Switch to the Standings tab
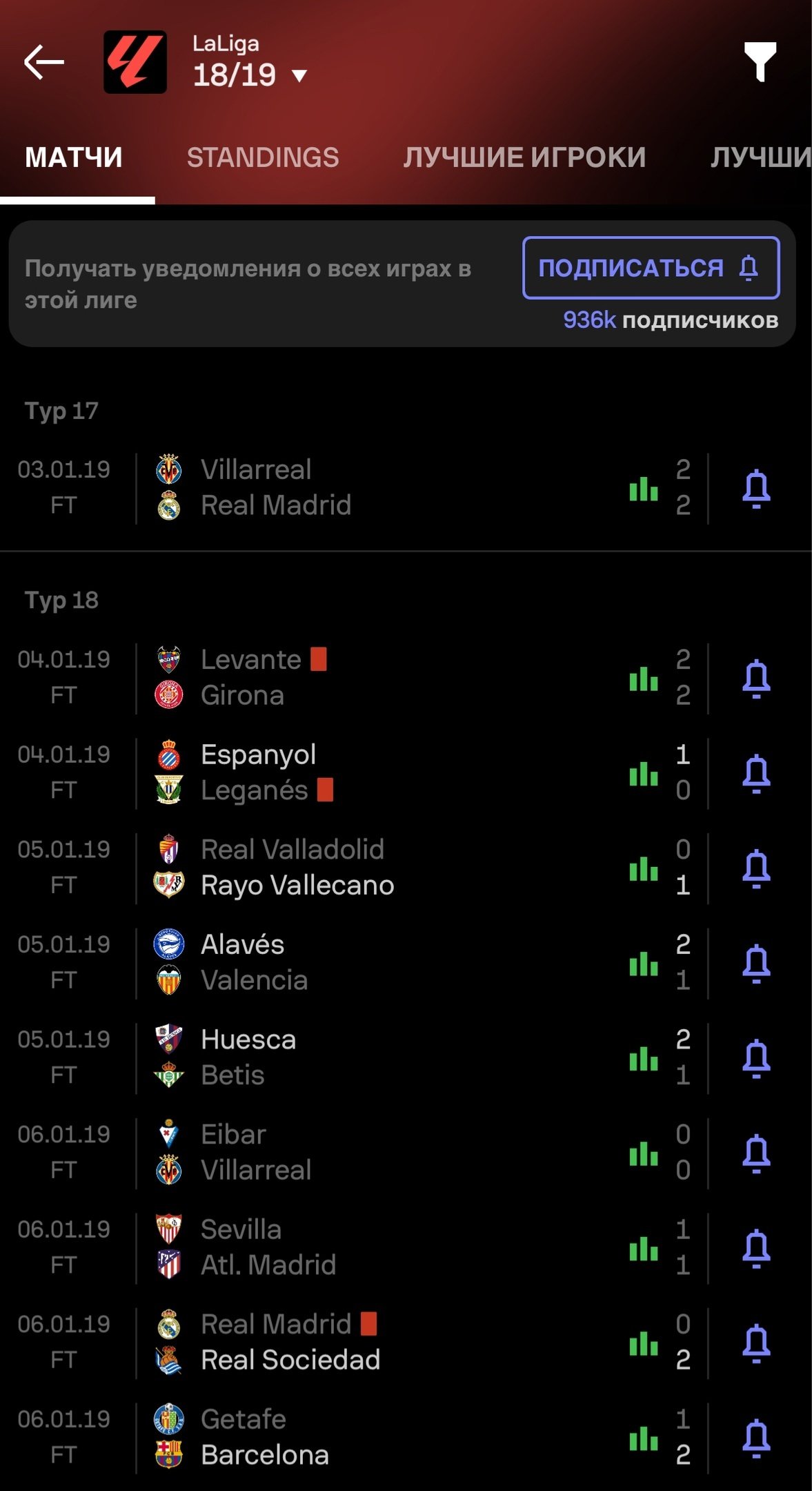 (x=263, y=157)
